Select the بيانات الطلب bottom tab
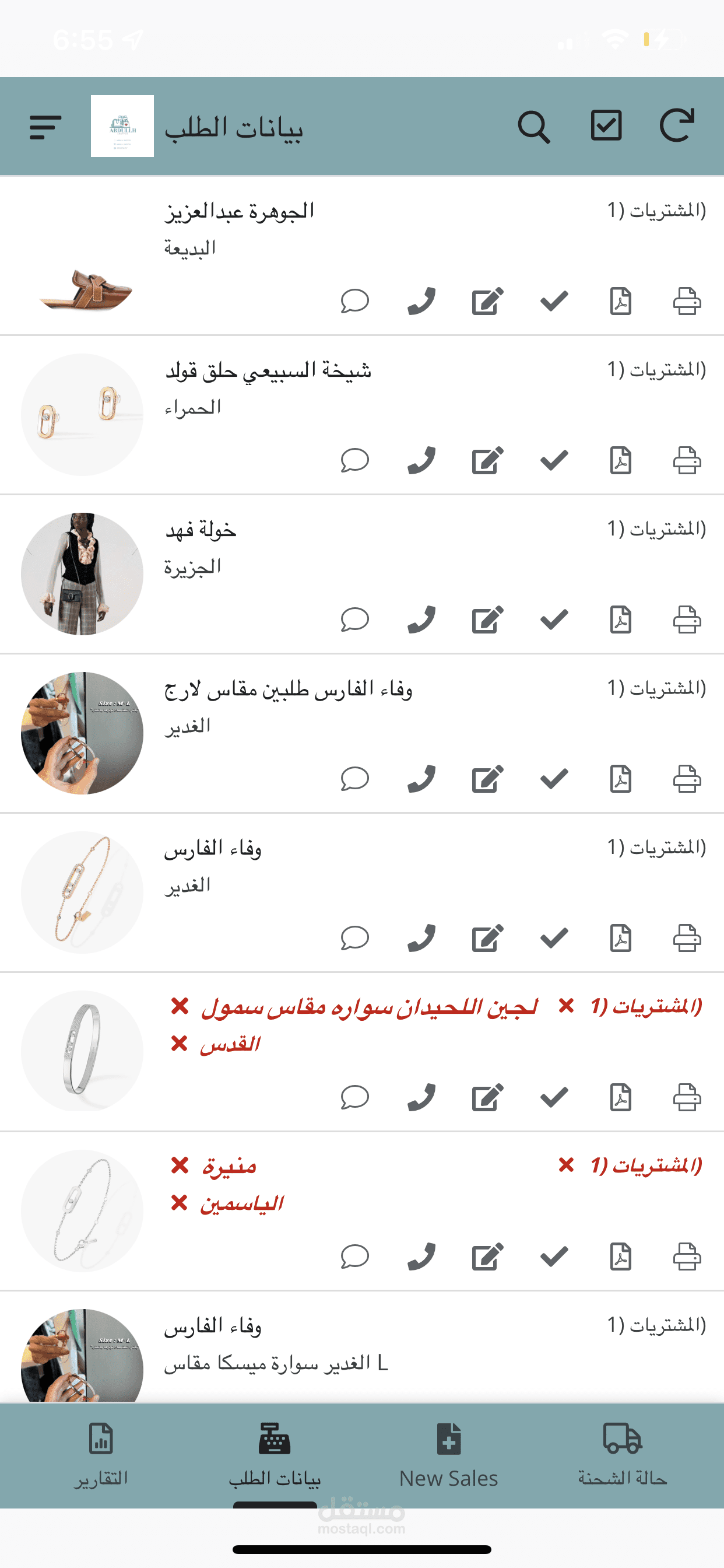Image resolution: width=724 pixels, height=1568 pixels. 275,1454
